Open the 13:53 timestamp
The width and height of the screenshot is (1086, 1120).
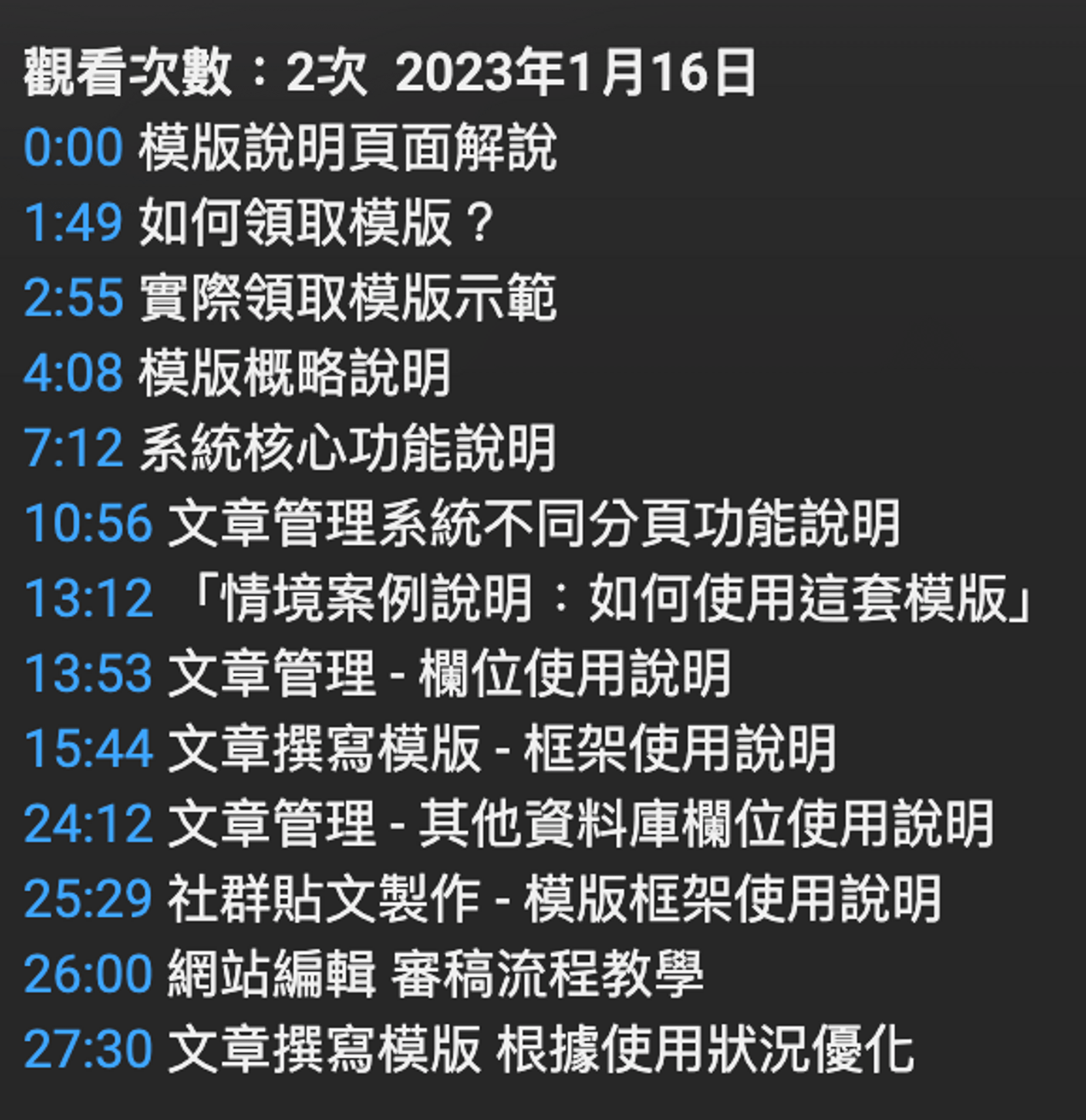tap(88, 673)
